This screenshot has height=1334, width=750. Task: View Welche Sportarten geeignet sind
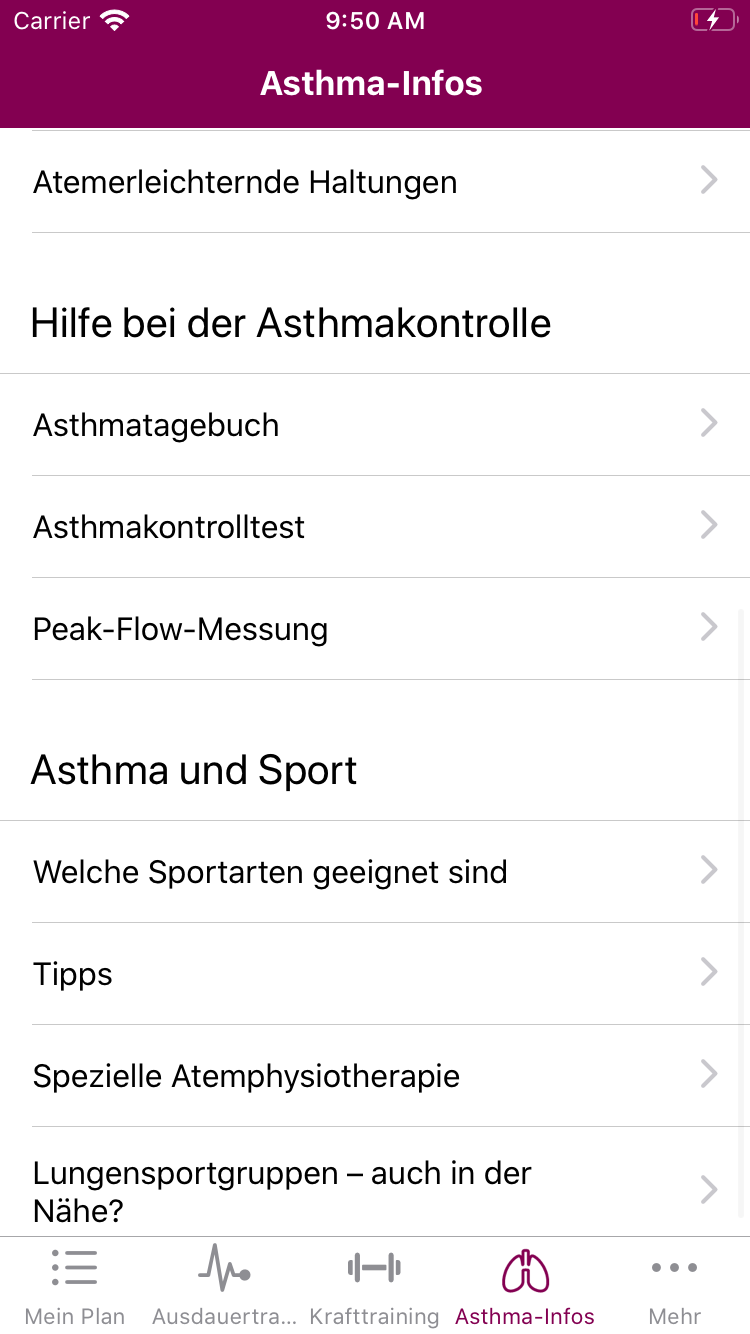pyautogui.click(x=375, y=872)
